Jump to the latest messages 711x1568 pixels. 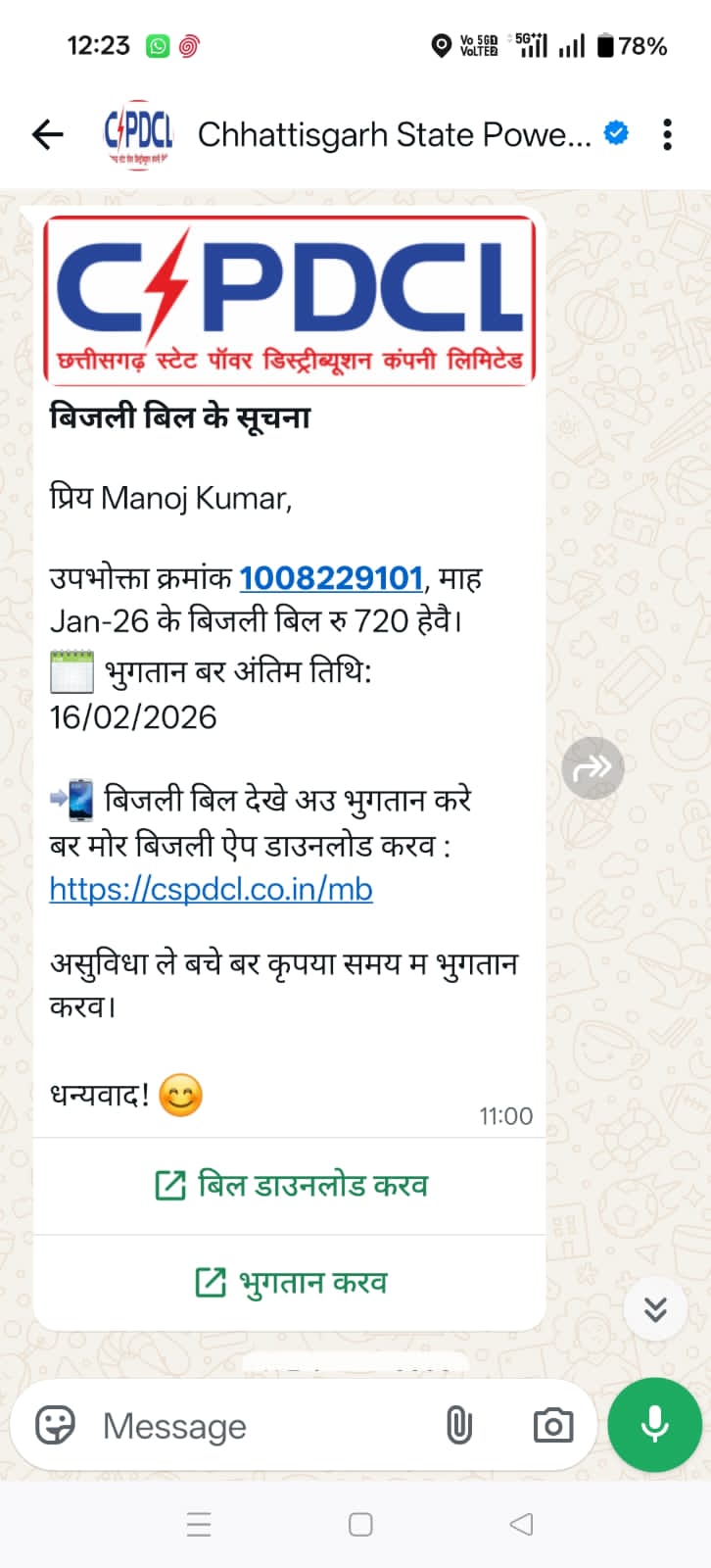[655, 1308]
